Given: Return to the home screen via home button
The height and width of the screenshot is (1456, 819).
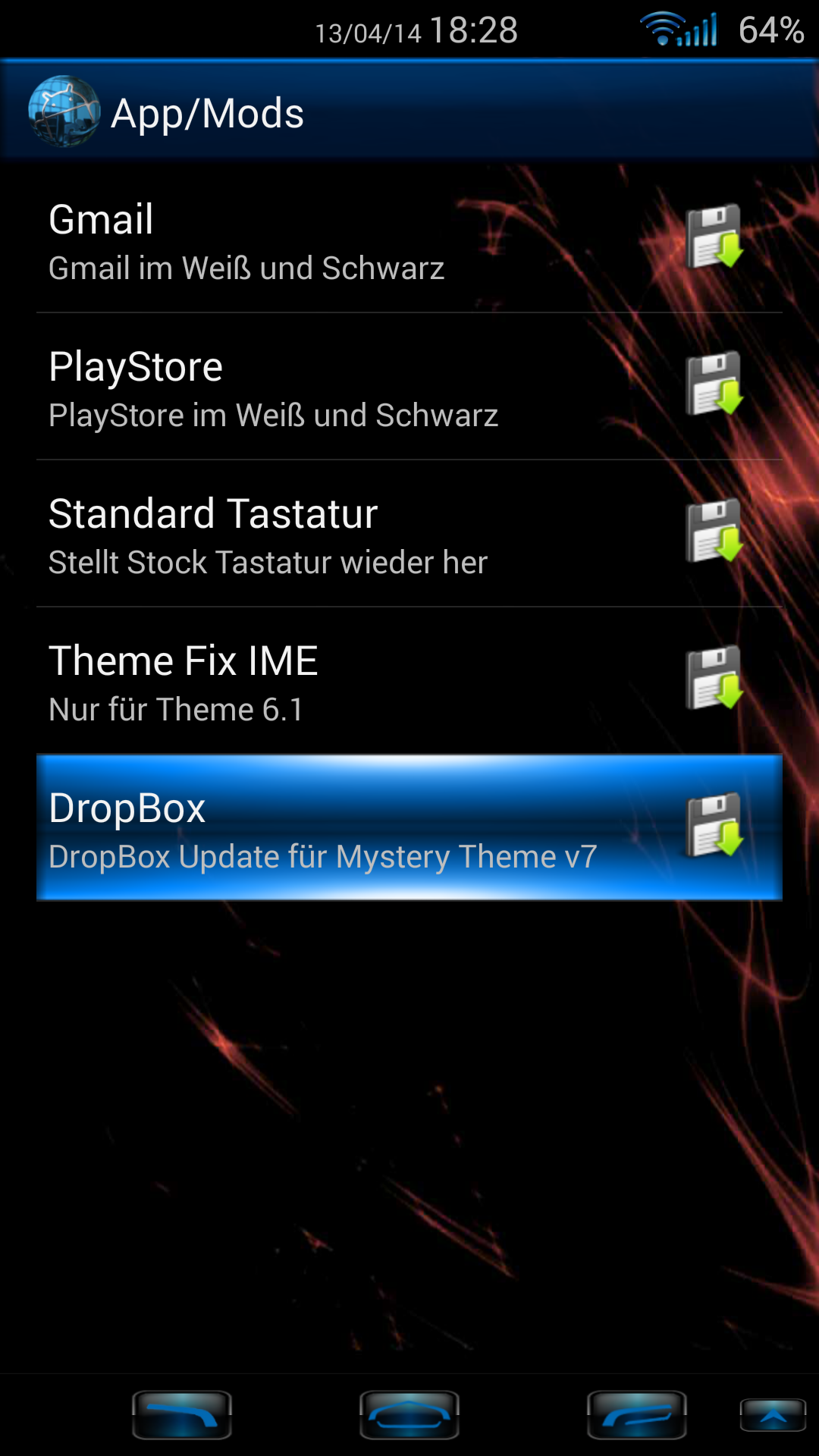Looking at the screenshot, I should pyautogui.click(x=409, y=1415).
